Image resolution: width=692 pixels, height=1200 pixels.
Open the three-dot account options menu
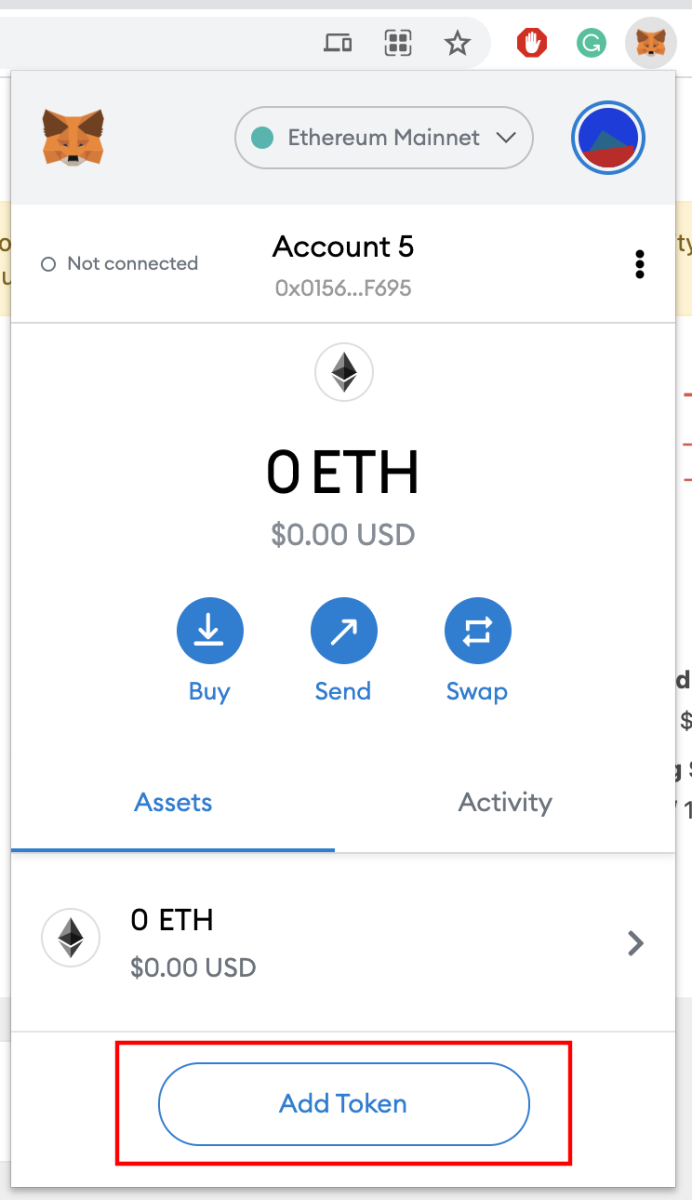pyautogui.click(x=640, y=264)
